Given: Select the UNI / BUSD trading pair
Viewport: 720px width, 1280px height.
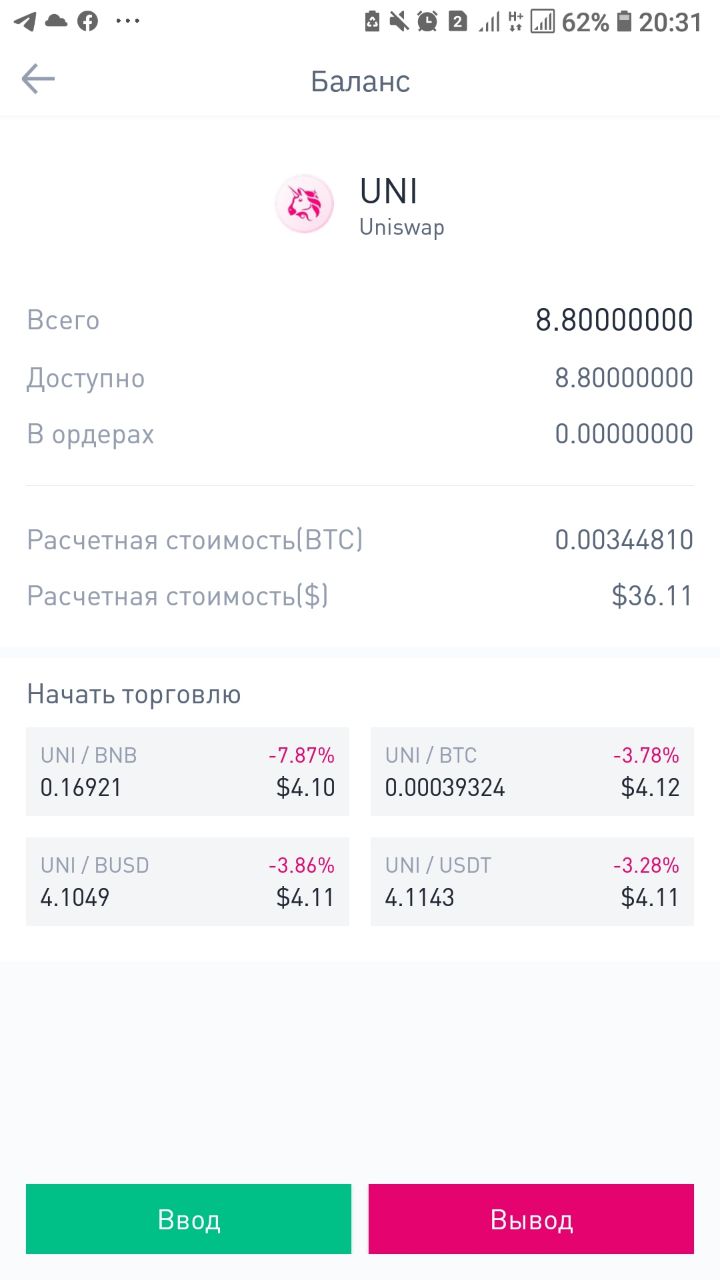Looking at the screenshot, I should coord(187,881).
